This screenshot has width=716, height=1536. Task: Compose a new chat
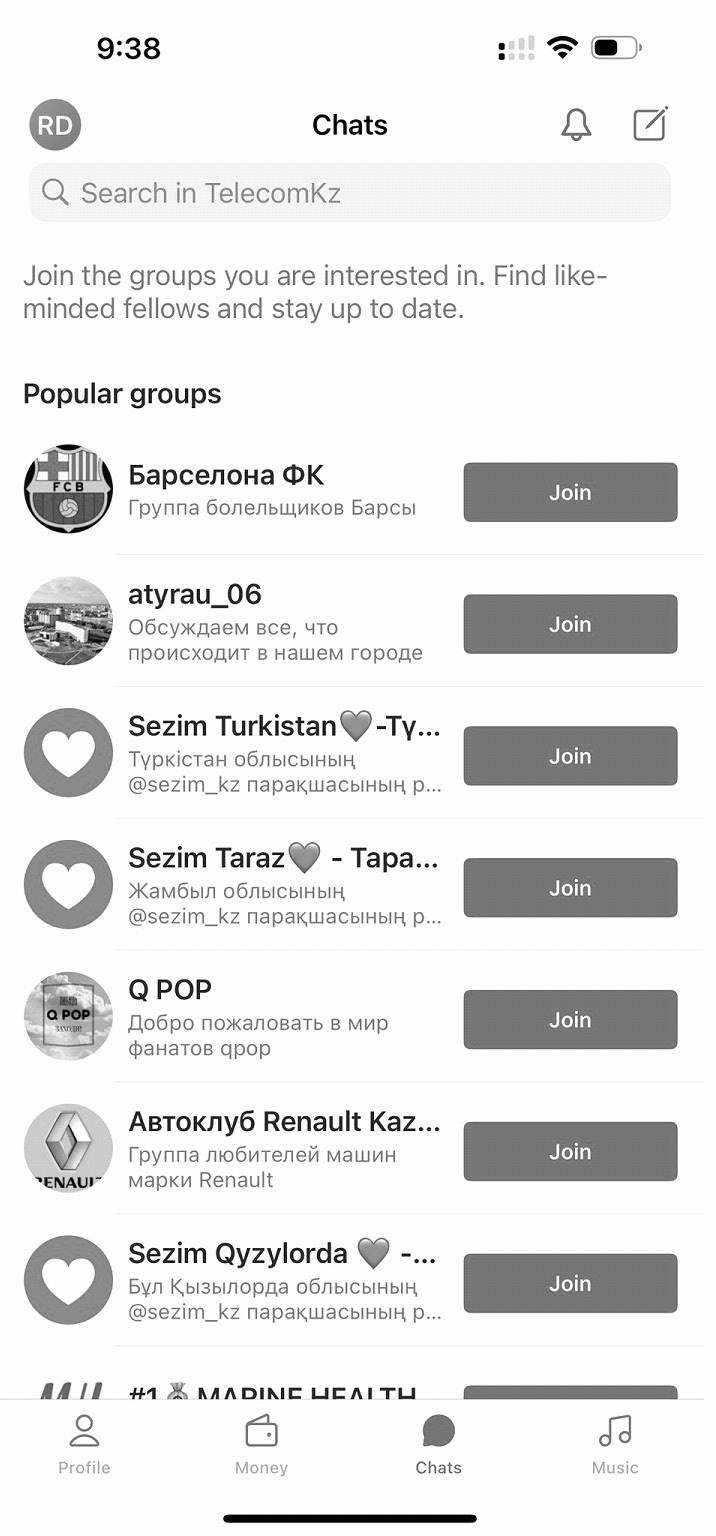pos(650,125)
